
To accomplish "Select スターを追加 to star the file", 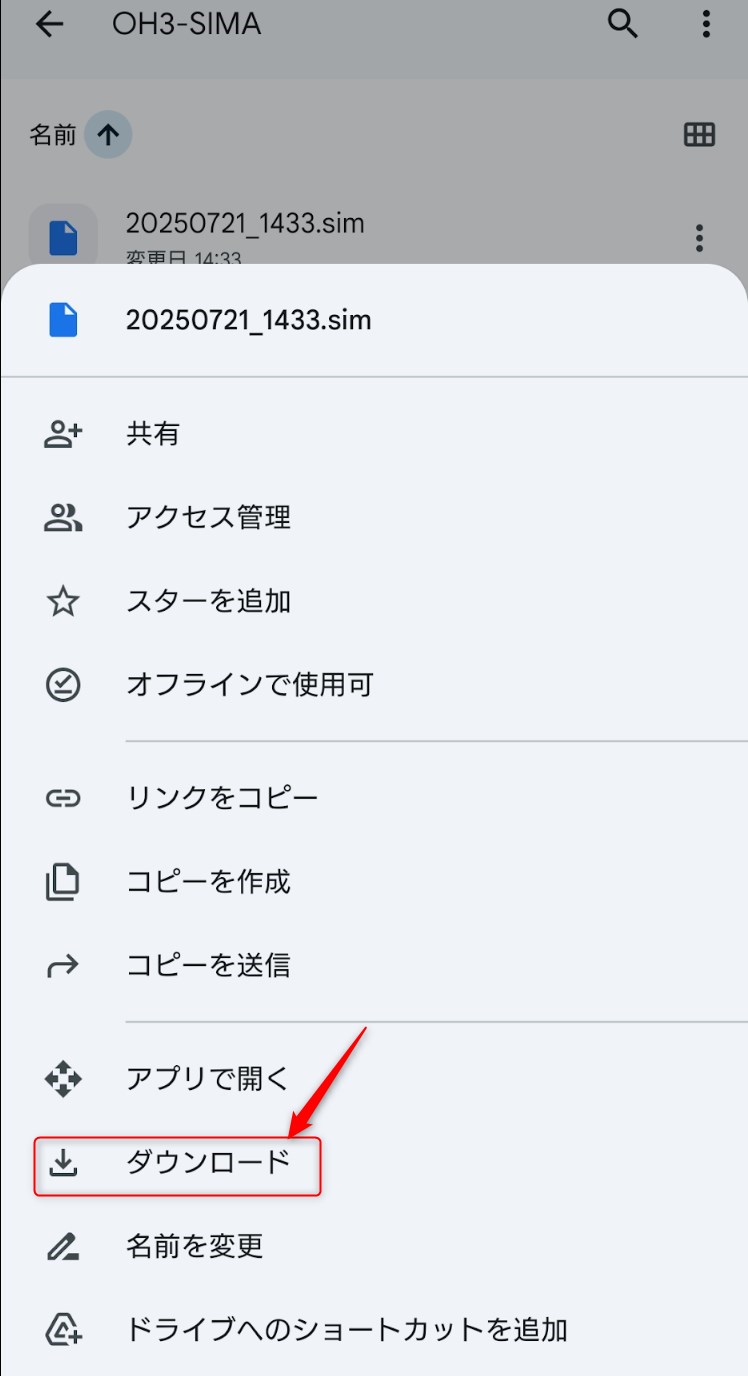I will pos(208,601).
